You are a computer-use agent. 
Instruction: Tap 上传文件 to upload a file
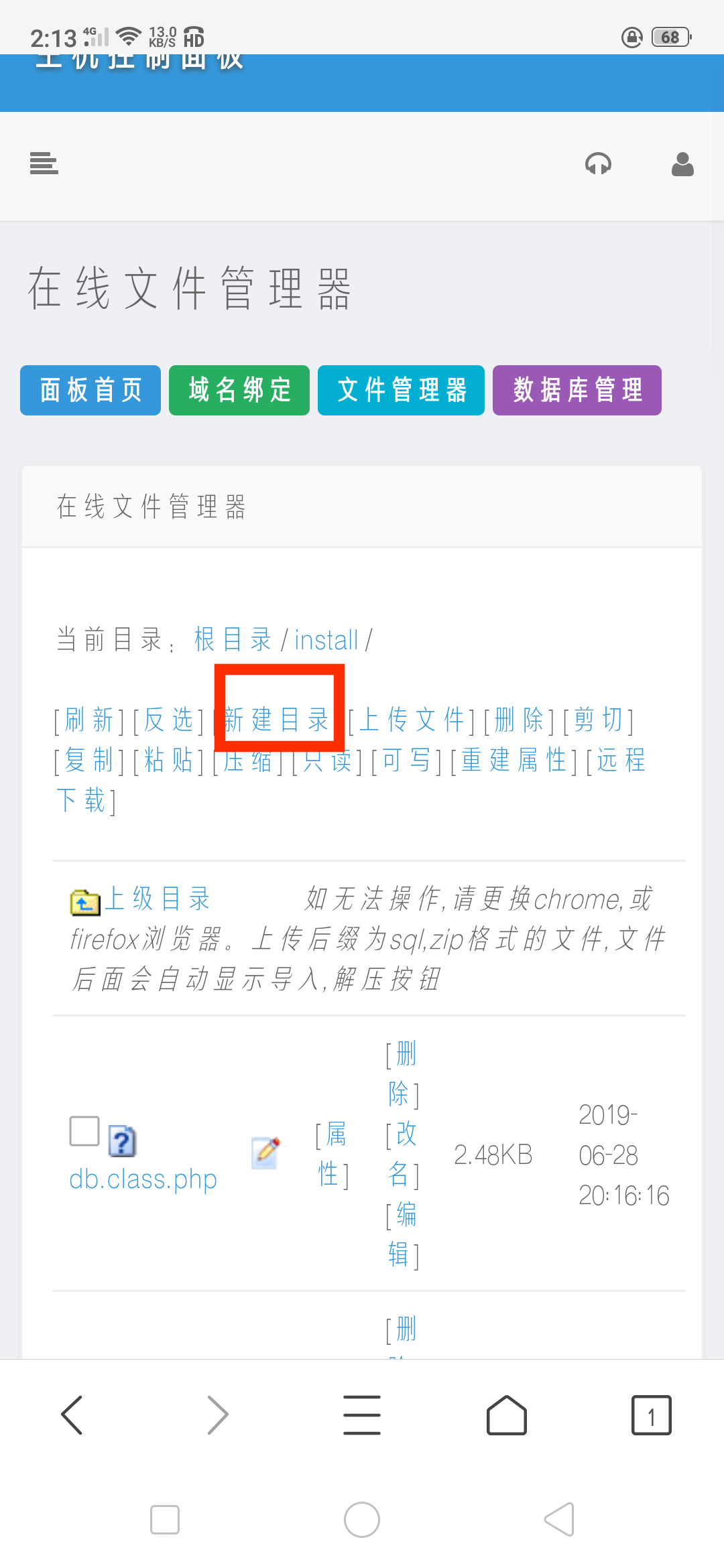[x=411, y=720]
